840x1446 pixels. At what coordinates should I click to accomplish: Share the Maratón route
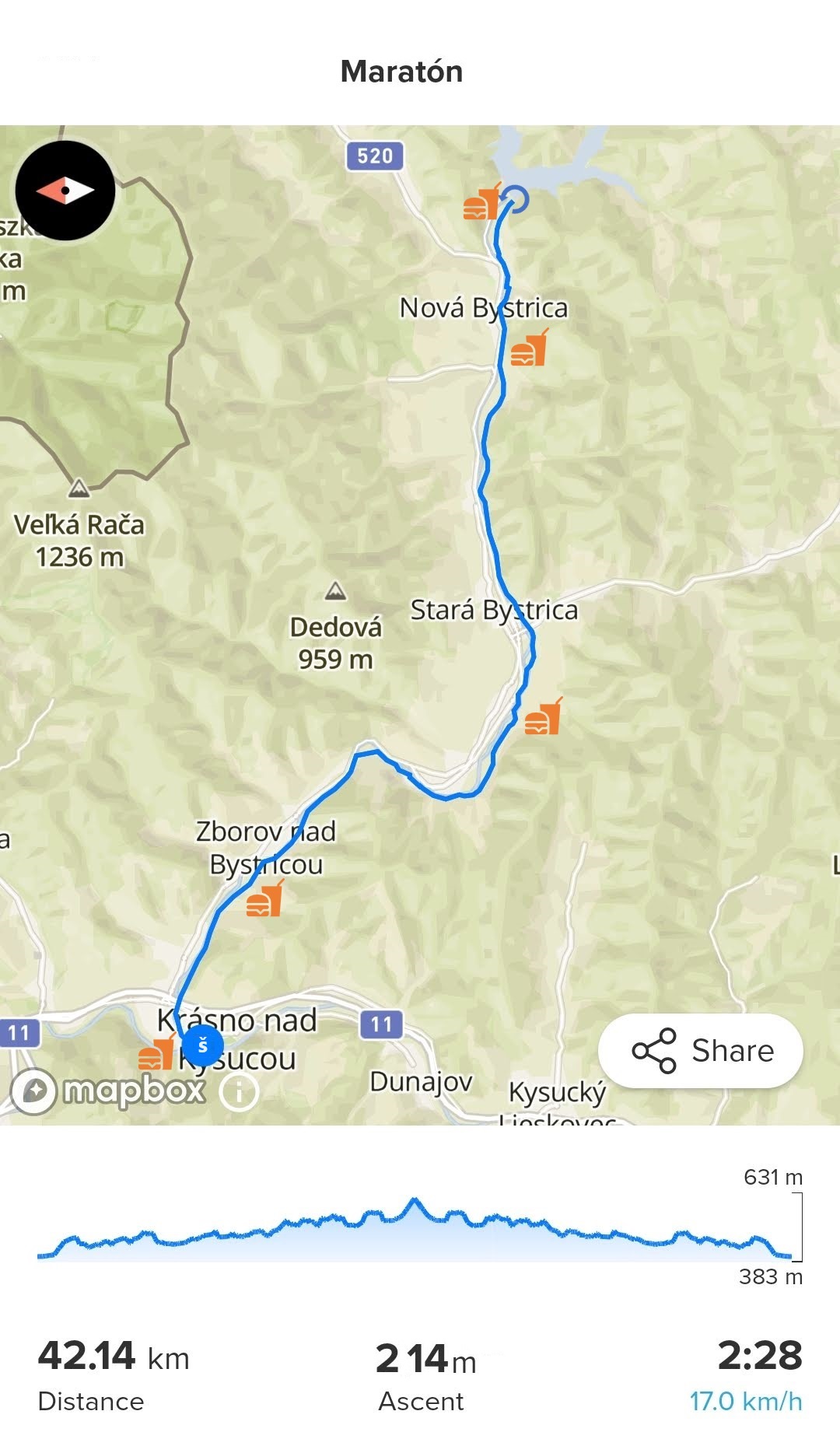tap(701, 1051)
